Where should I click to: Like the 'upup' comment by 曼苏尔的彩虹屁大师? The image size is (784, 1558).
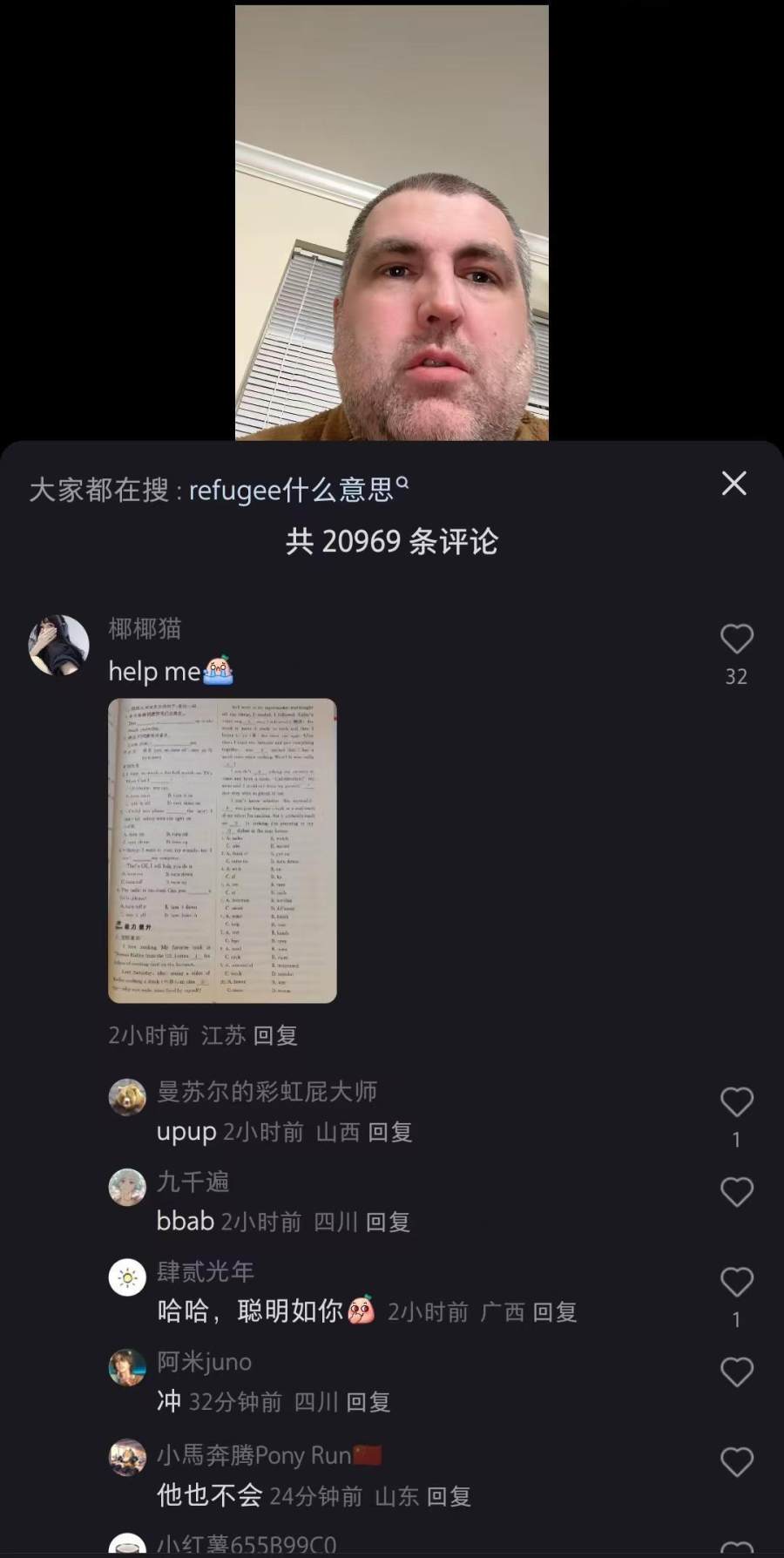point(736,1102)
